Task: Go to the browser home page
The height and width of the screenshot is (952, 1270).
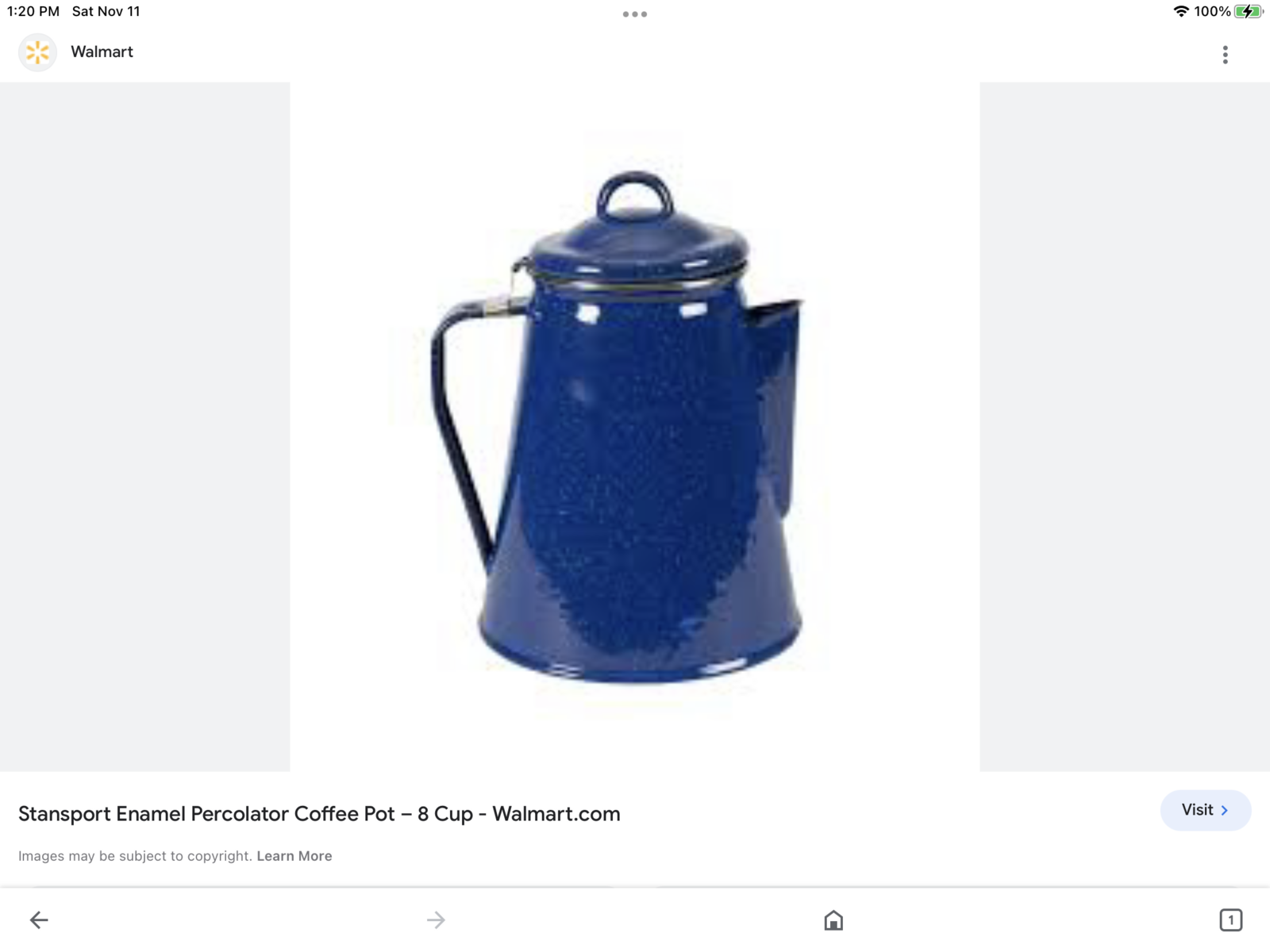Action: coord(833,919)
